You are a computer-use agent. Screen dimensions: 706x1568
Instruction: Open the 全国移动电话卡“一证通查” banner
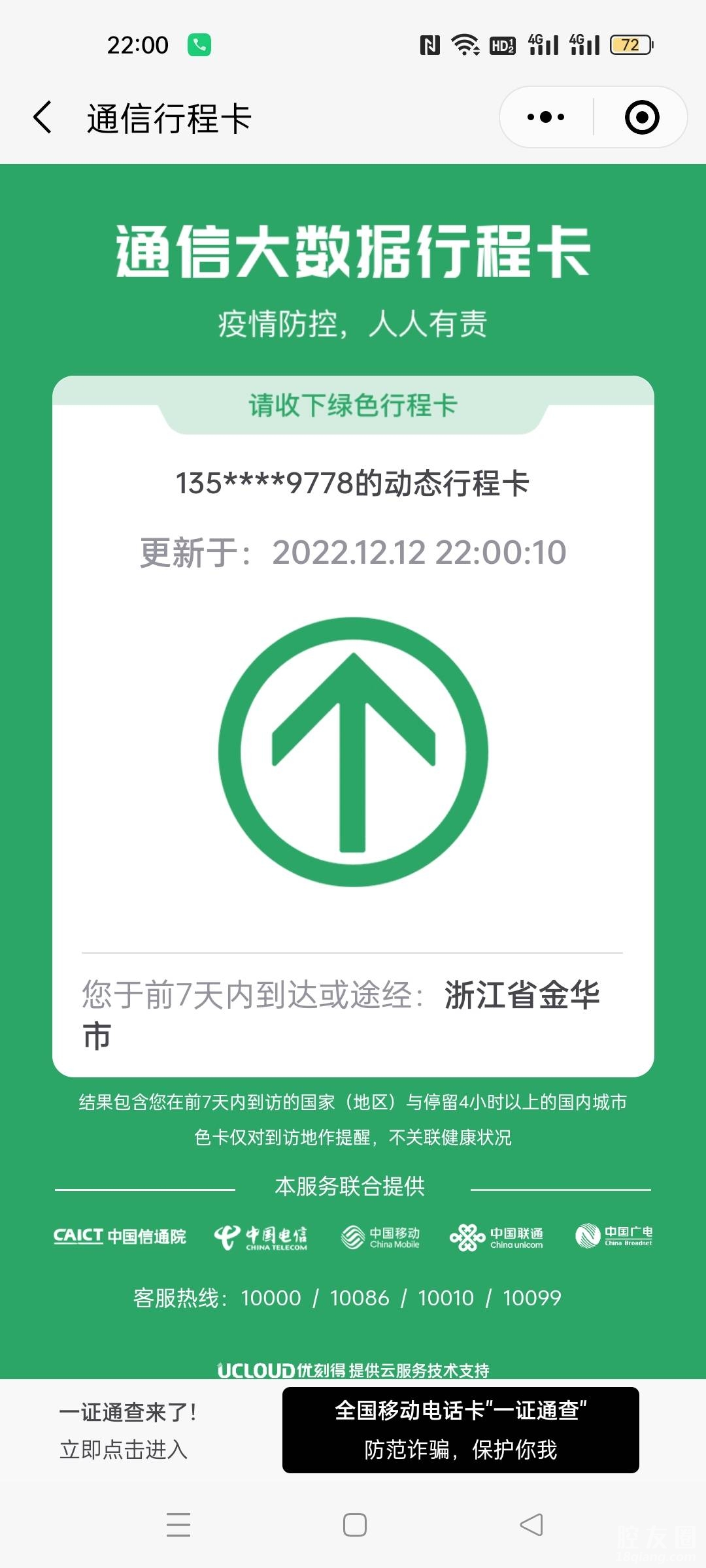[460, 1429]
